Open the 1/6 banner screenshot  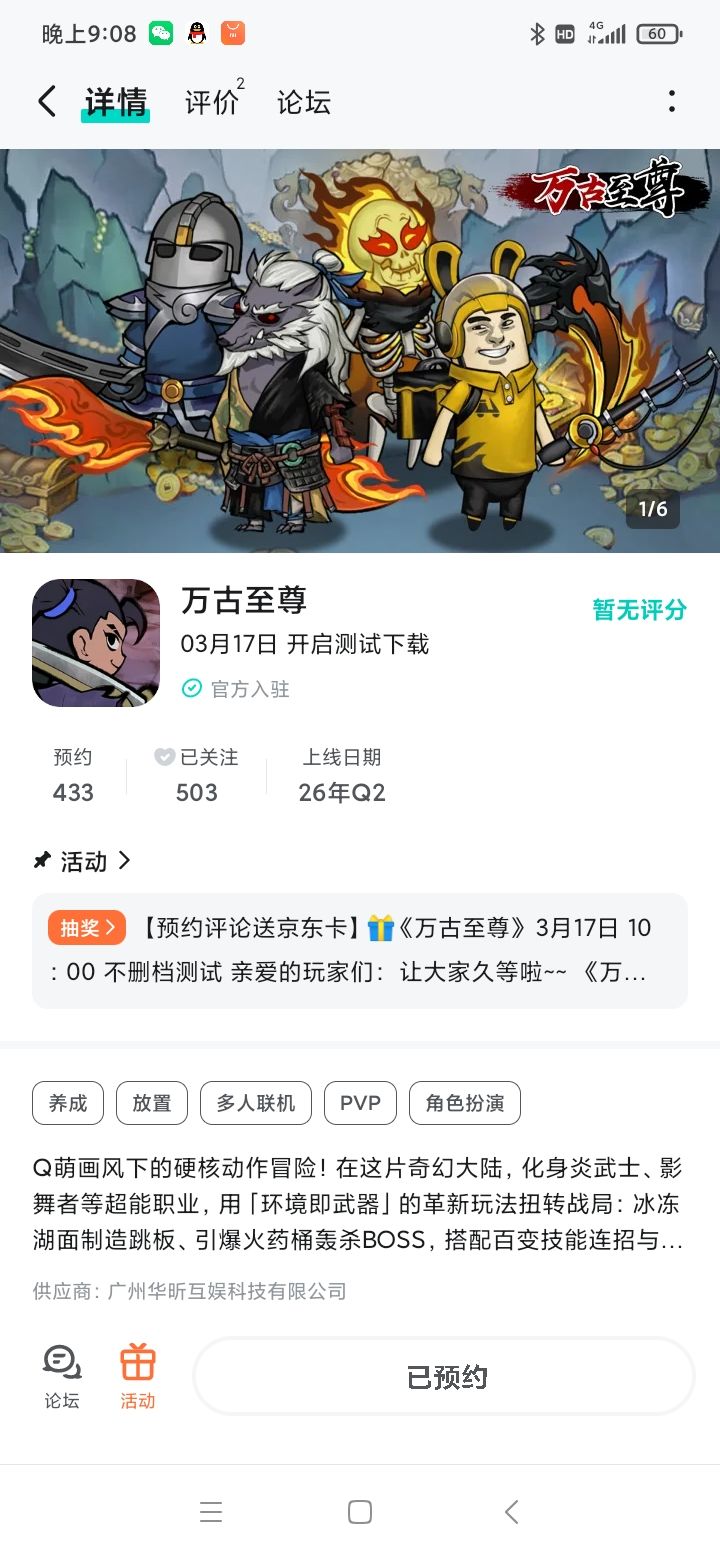pyautogui.click(x=360, y=350)
